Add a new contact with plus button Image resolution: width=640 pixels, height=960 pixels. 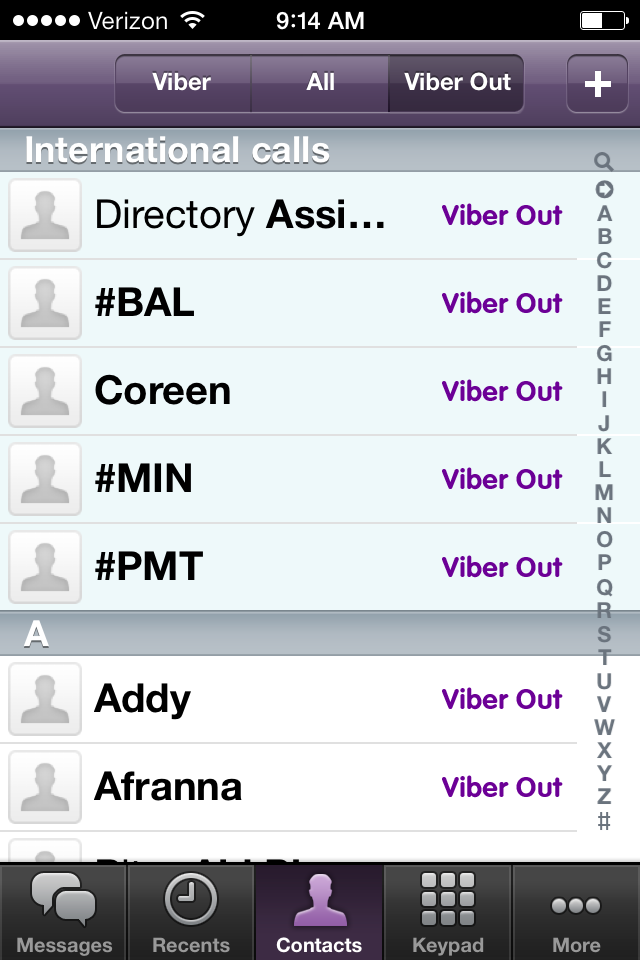(597, 84)
